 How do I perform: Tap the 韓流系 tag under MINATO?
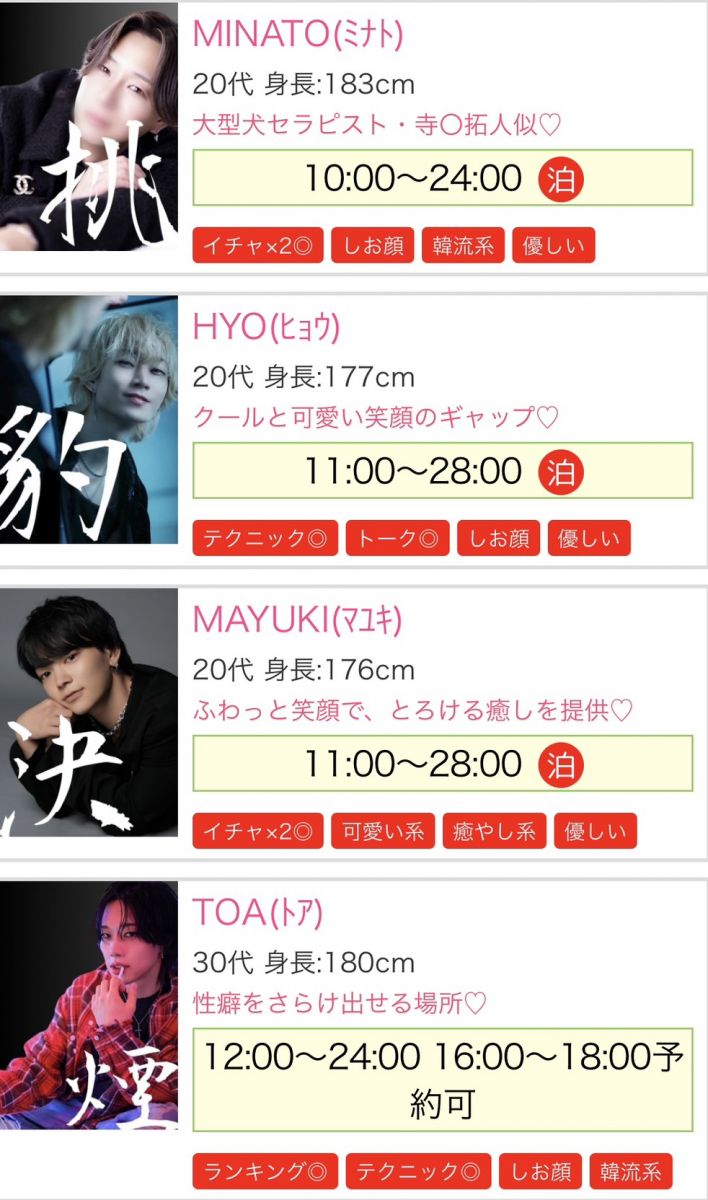click(463, 246)
